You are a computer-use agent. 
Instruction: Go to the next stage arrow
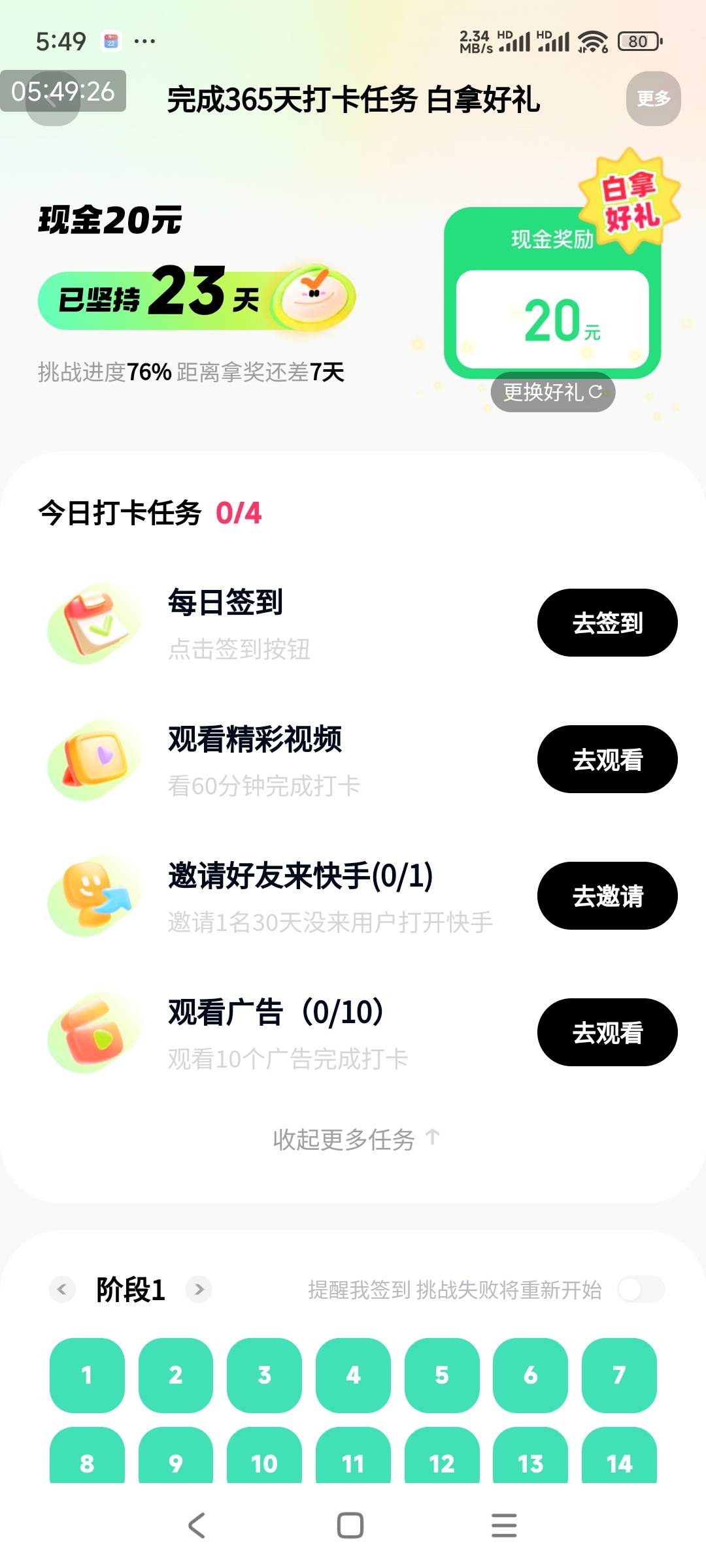pos(199,1289)
